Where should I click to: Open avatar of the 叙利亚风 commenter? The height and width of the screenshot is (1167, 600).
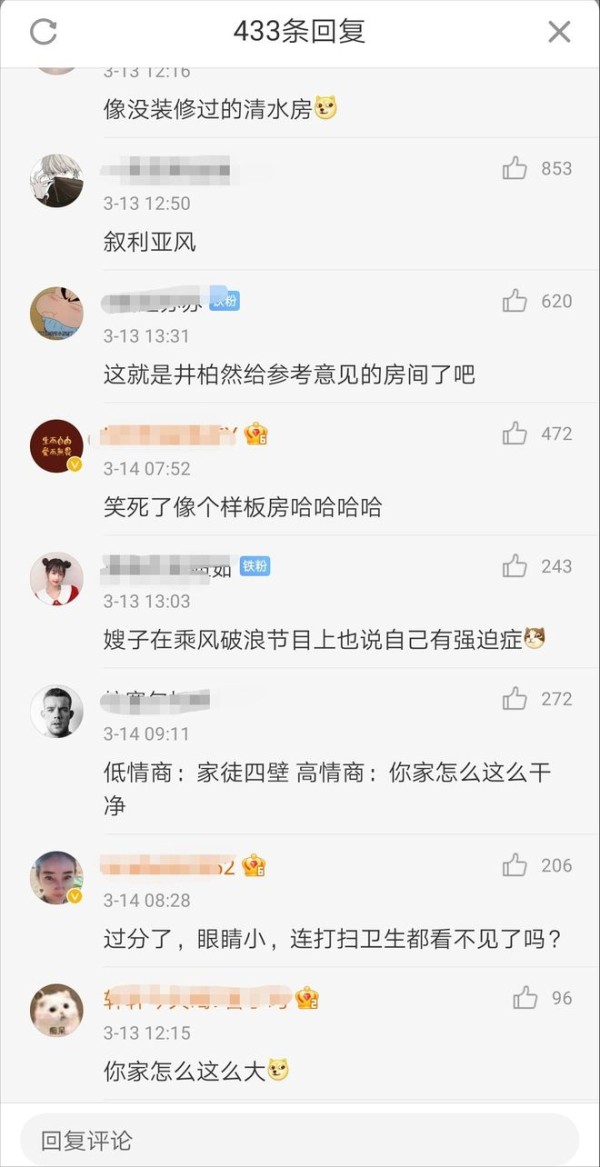(x=57, y=181)
